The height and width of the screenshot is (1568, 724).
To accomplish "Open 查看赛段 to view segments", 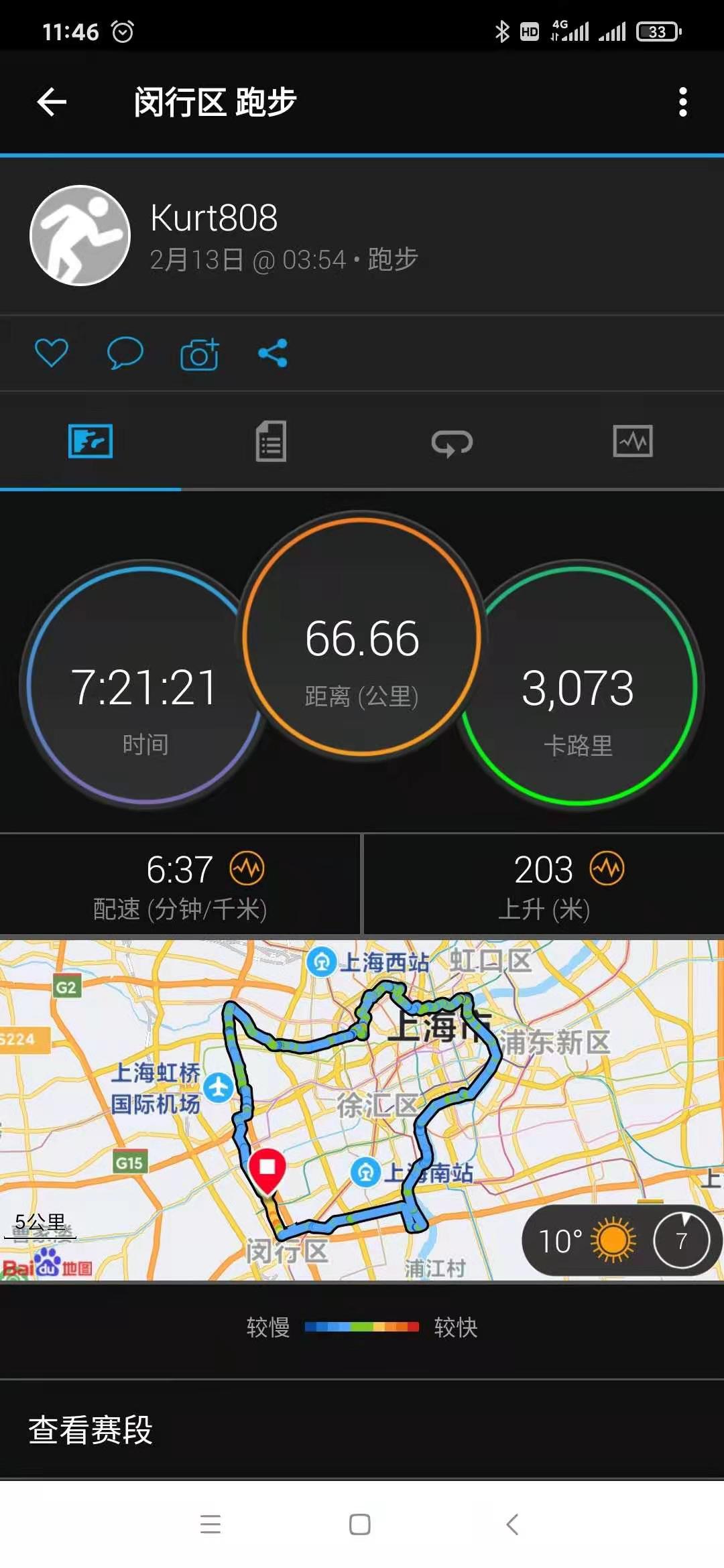I will tap(90, 1430).
